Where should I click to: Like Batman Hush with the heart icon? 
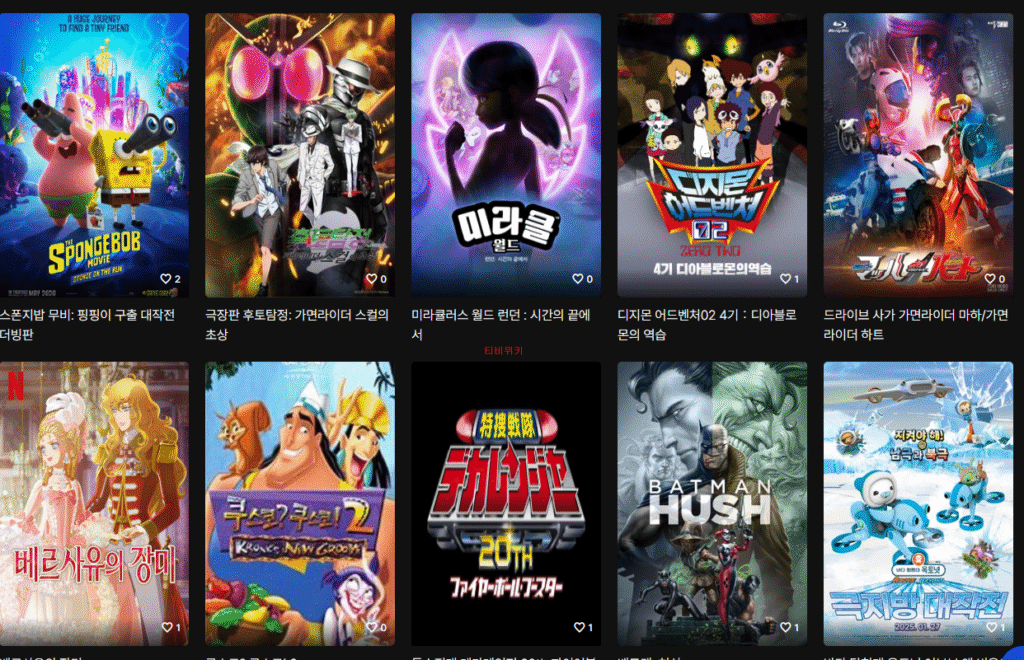pos(784,628)
